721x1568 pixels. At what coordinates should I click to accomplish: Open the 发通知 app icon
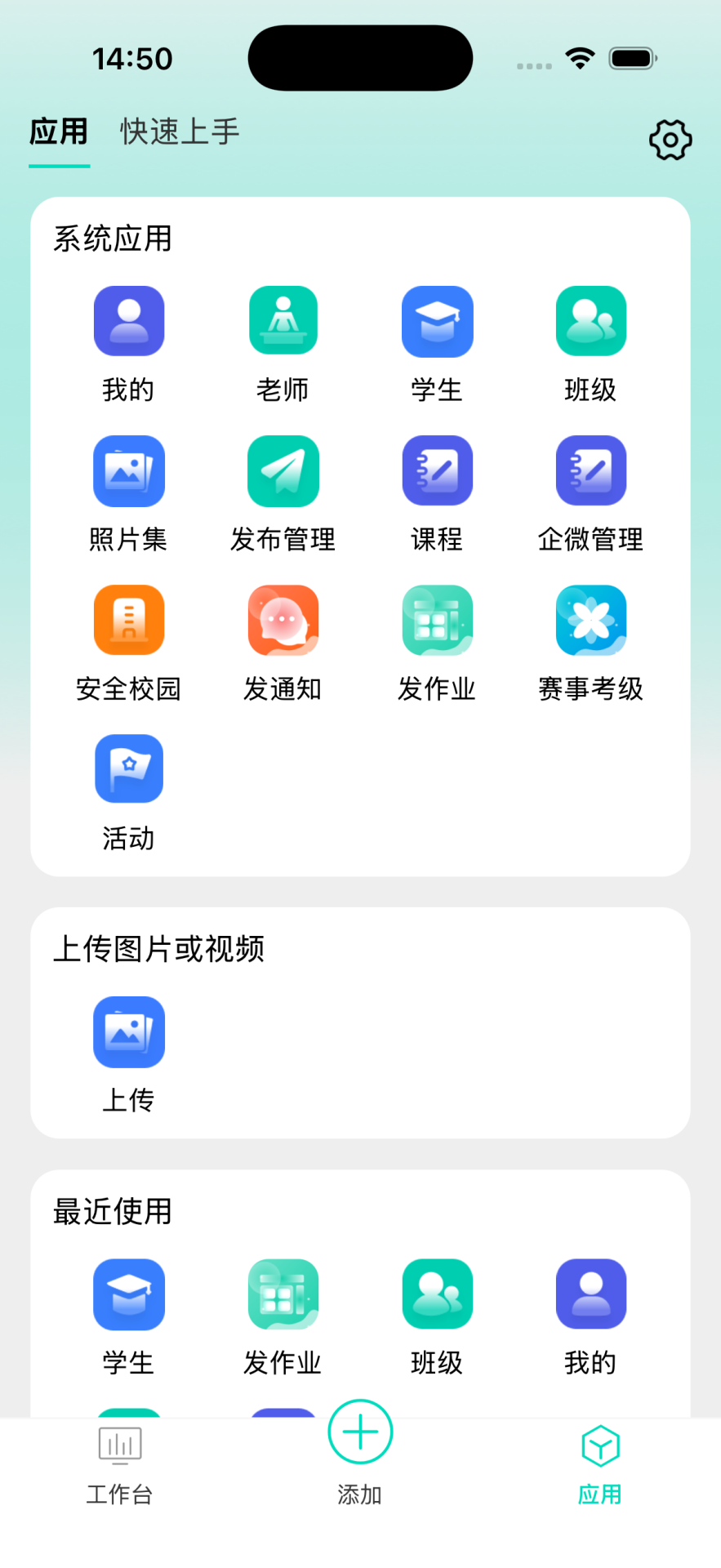click(283, 620)
